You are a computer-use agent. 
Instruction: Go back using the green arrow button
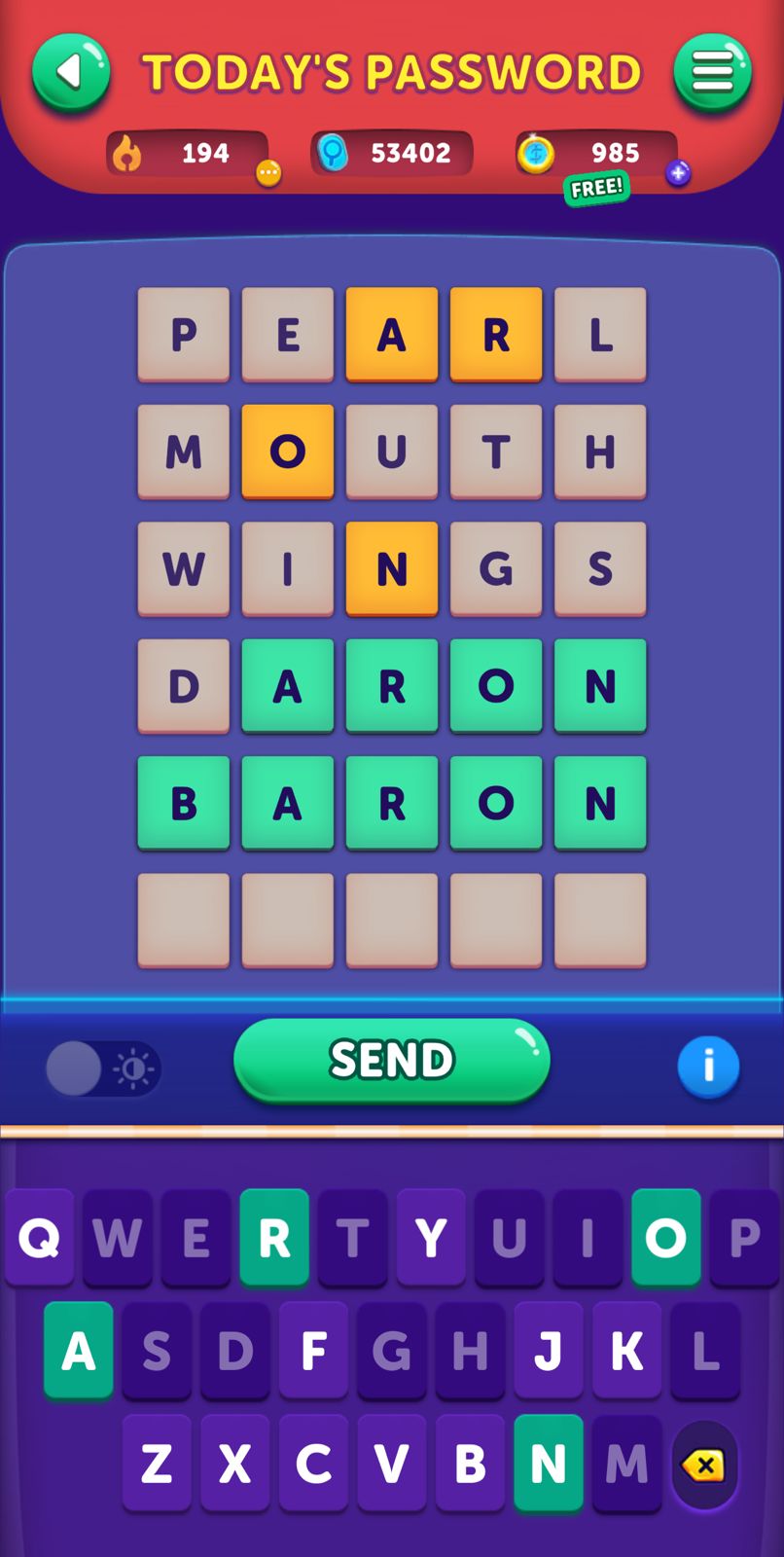point(70,73)
